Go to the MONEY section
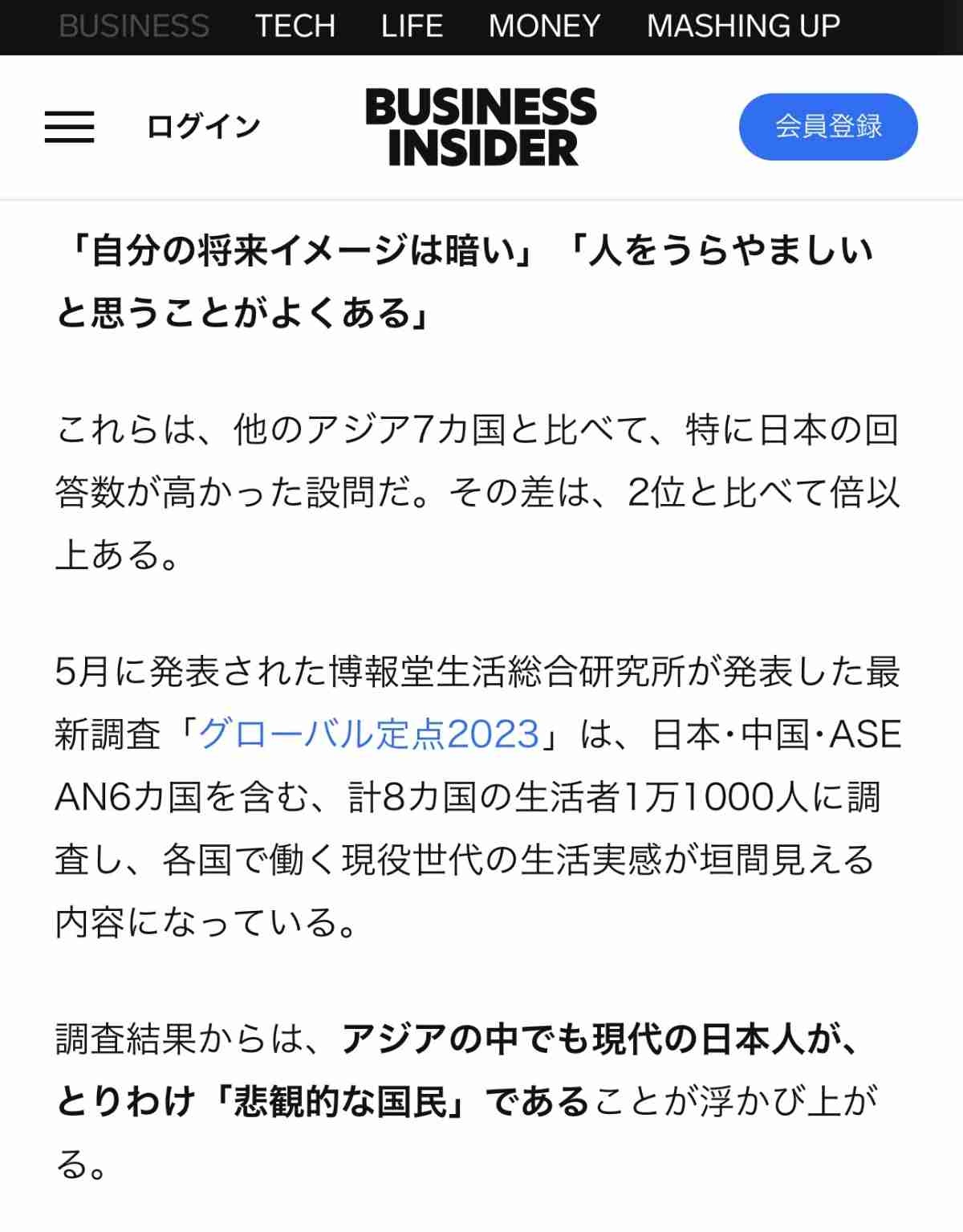963x1232 pixels. click(x=544, y=26)
